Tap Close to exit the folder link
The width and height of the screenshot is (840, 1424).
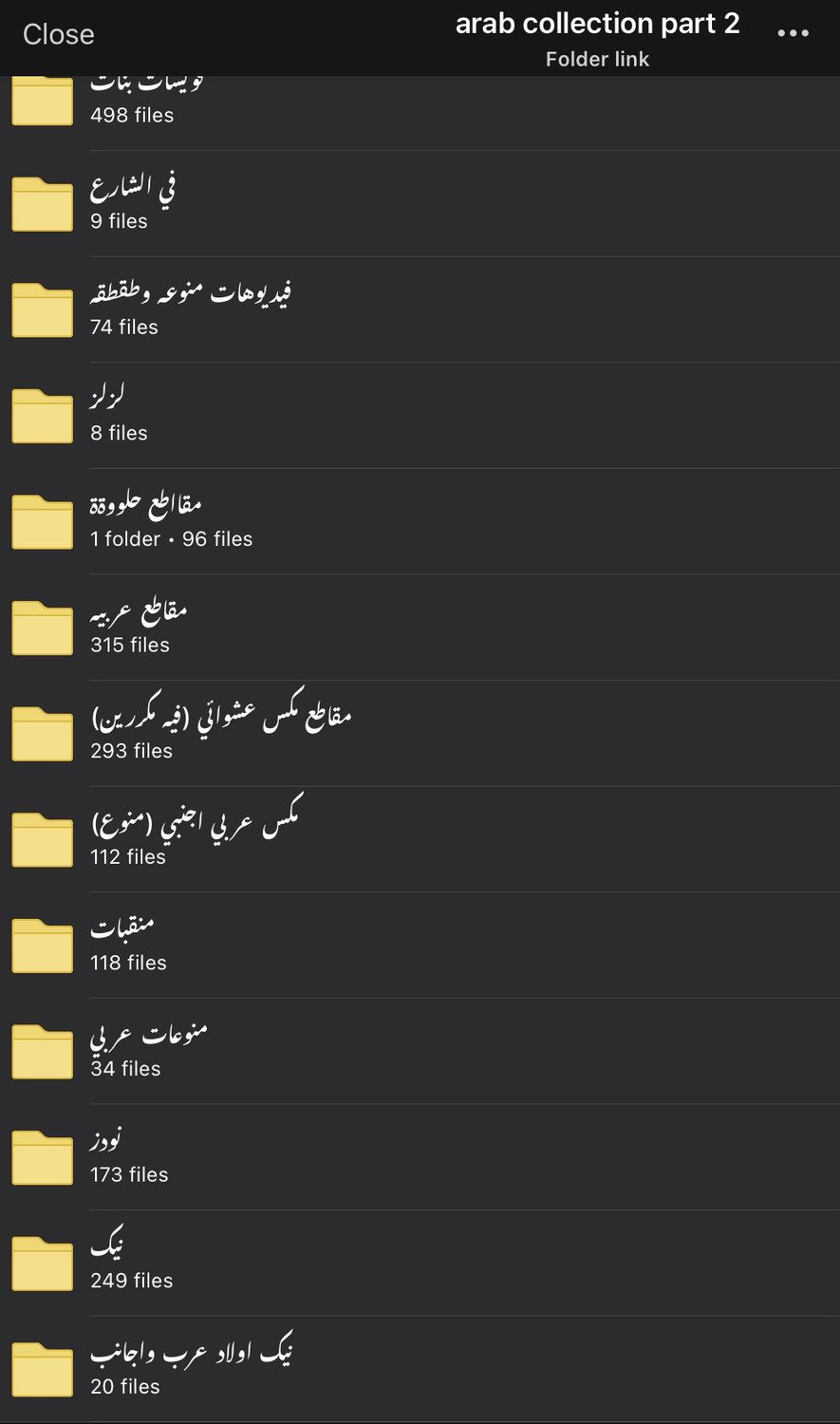(58, 35)
